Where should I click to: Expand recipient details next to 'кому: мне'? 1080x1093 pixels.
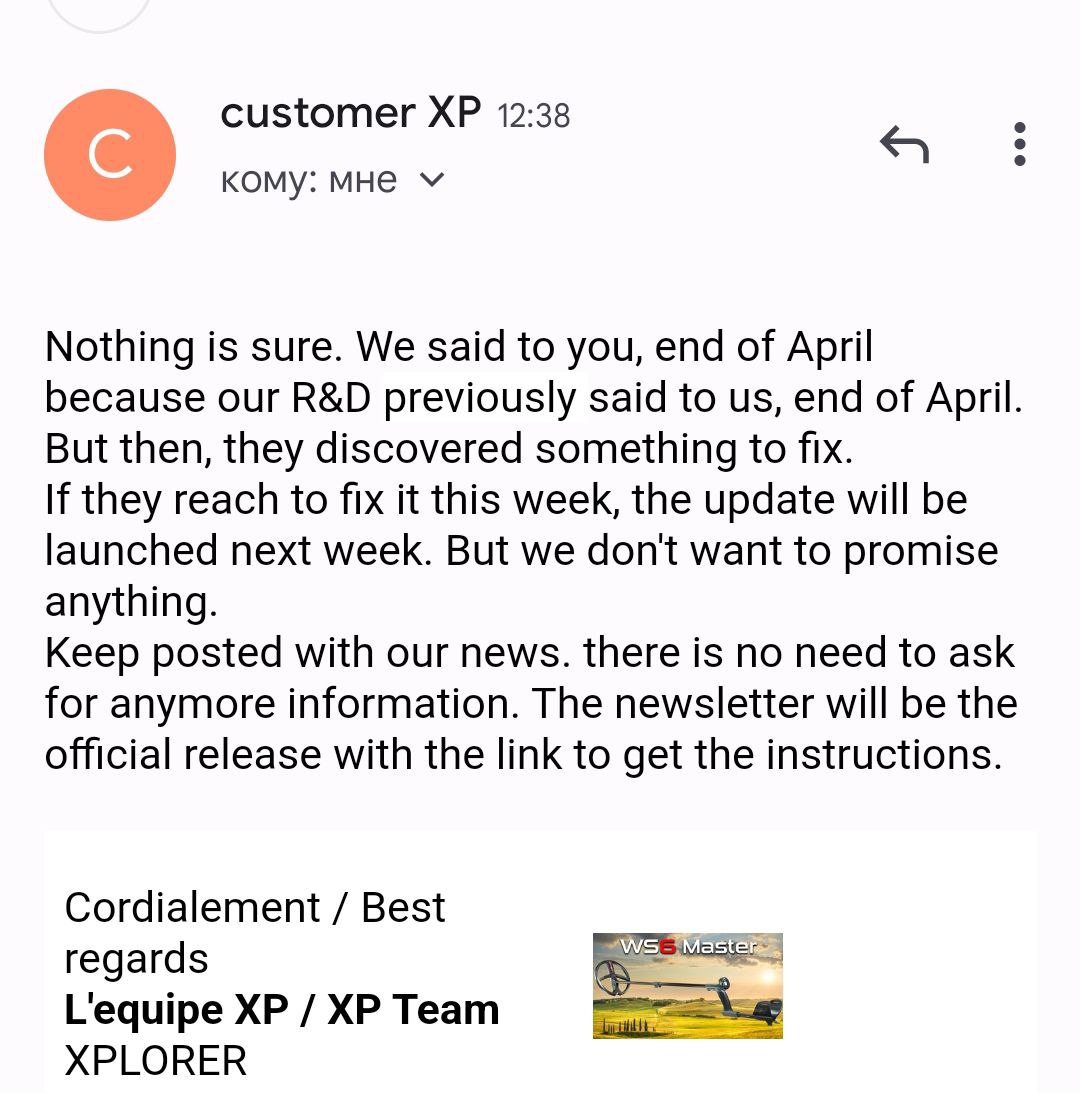pos(431,181)
